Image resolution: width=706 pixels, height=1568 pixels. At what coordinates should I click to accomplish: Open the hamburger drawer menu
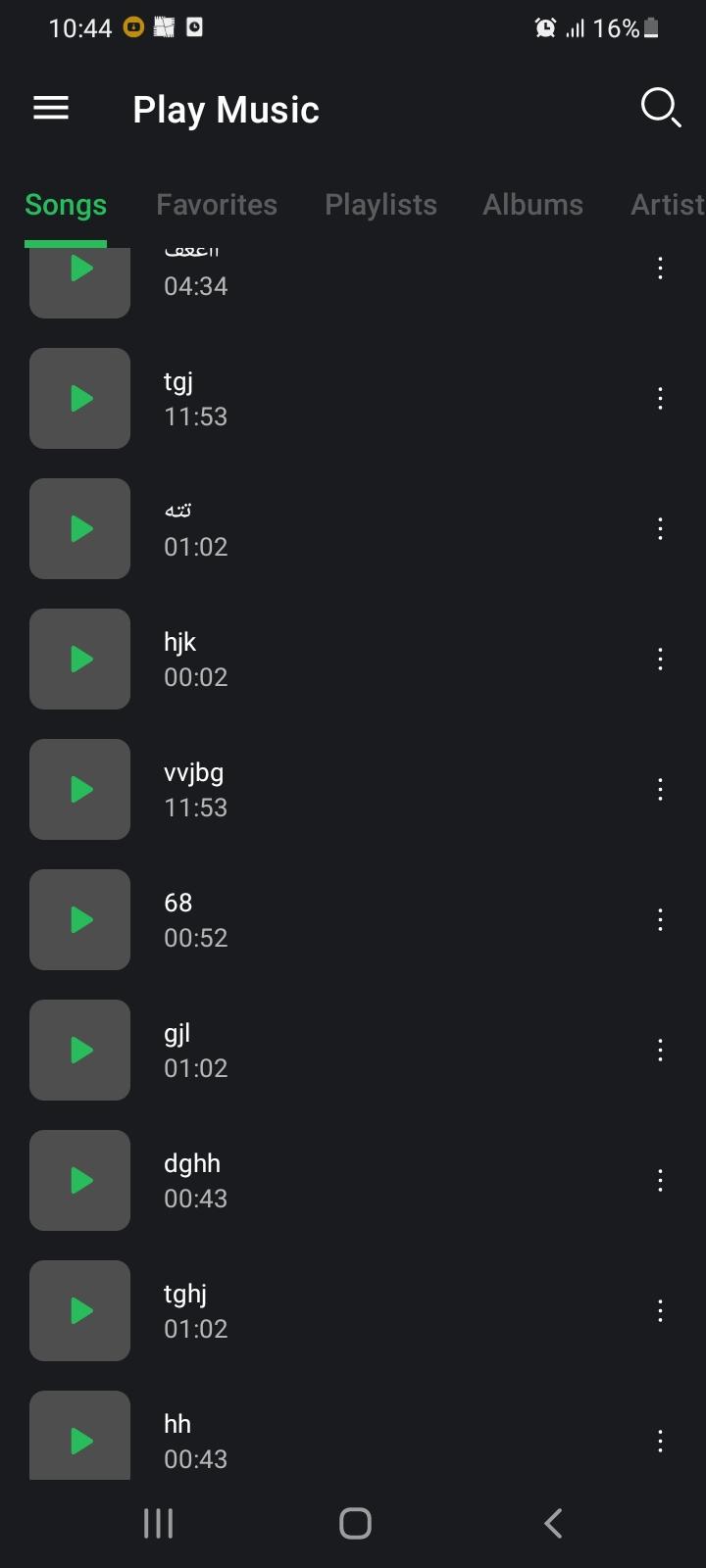[51, 108]
